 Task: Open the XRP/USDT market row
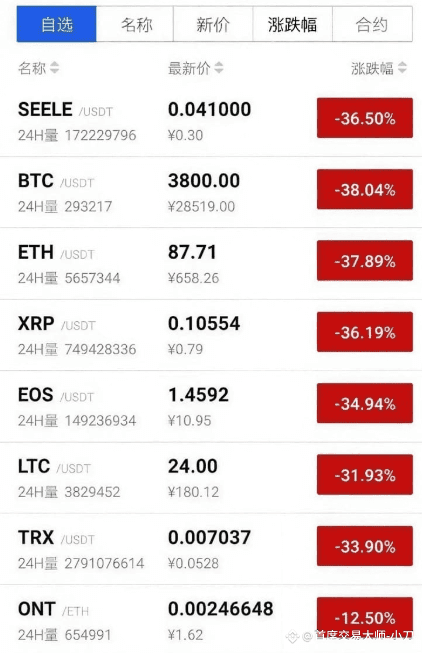coord(211,335)
